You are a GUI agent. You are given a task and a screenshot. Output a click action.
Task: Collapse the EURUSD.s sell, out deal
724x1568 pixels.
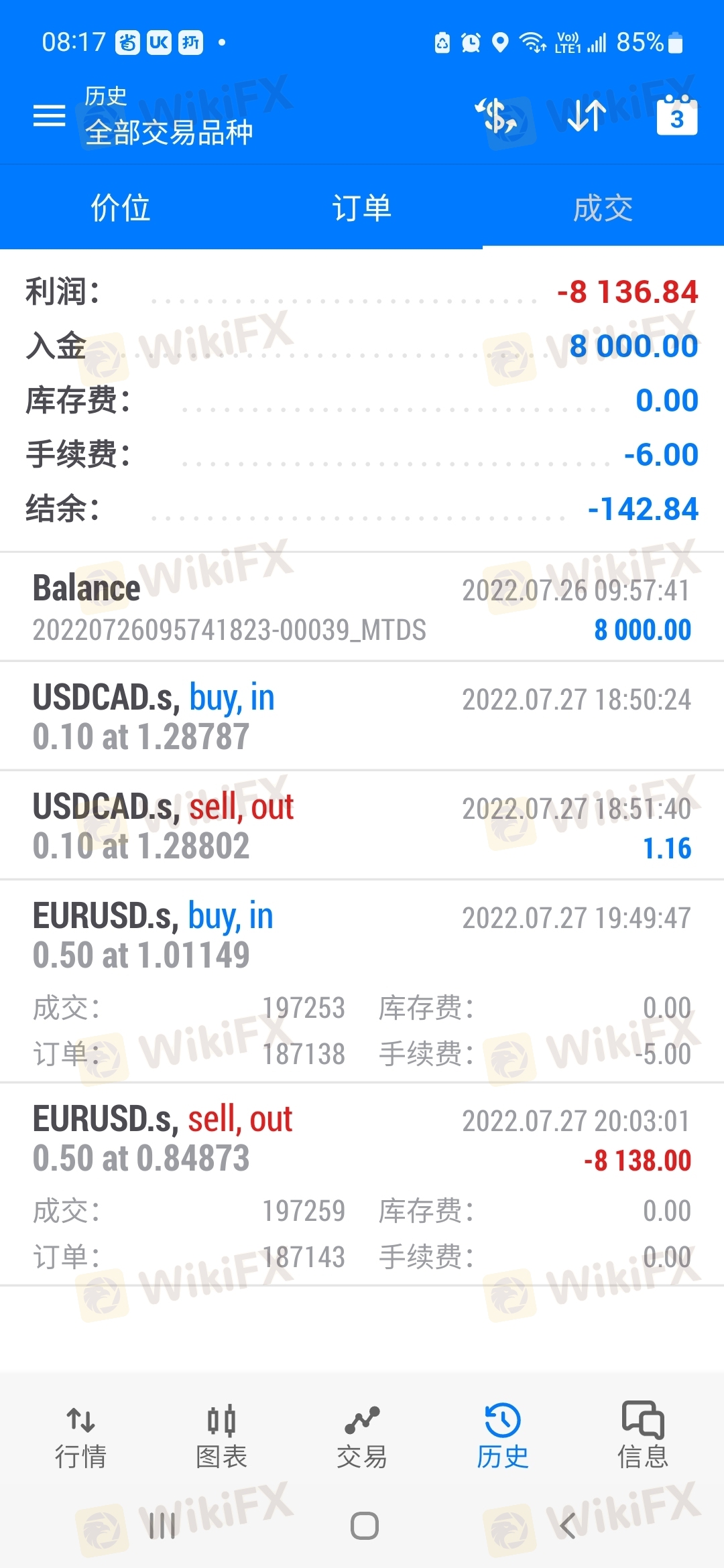click(362, 1138)
